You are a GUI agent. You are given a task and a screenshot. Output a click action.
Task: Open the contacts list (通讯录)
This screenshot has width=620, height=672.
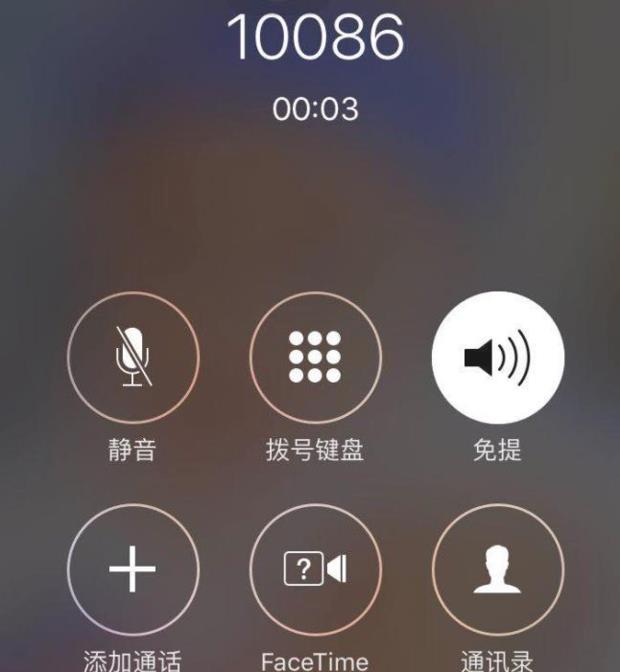pyautogui.click(x=497, y=569)
